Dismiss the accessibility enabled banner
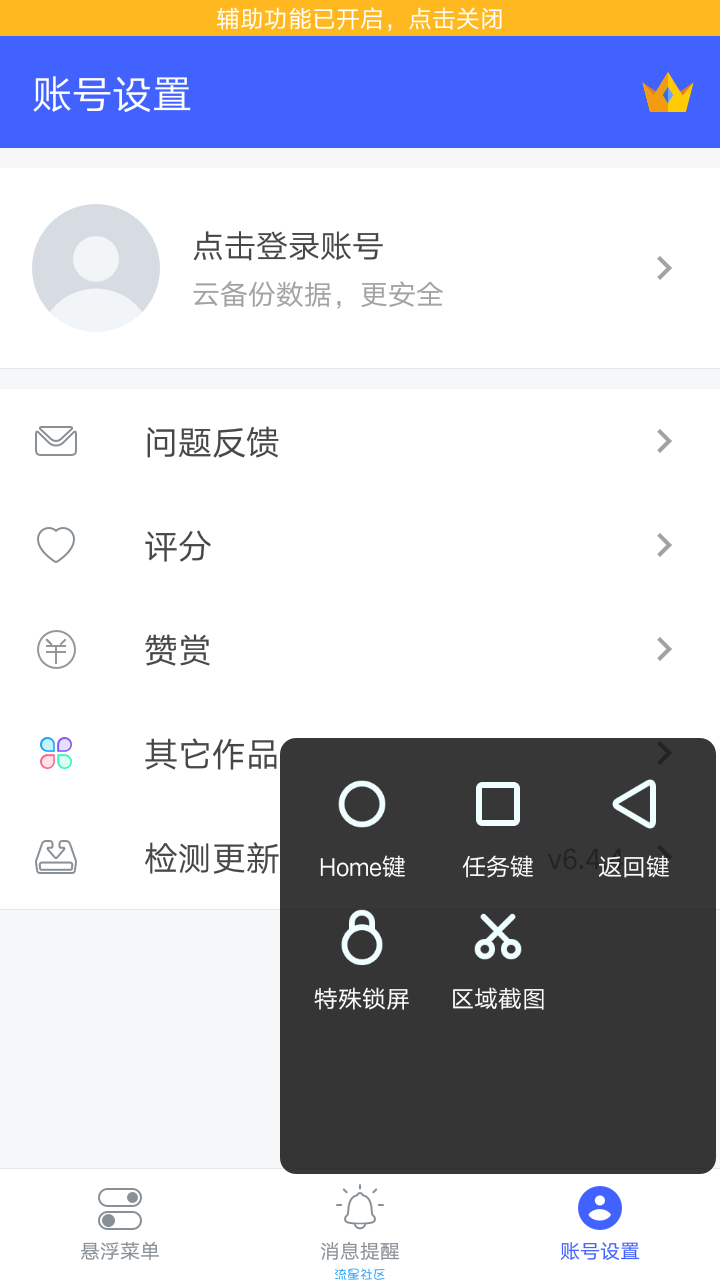Screen dimensions: 720x1280 (x=360, y=18)
